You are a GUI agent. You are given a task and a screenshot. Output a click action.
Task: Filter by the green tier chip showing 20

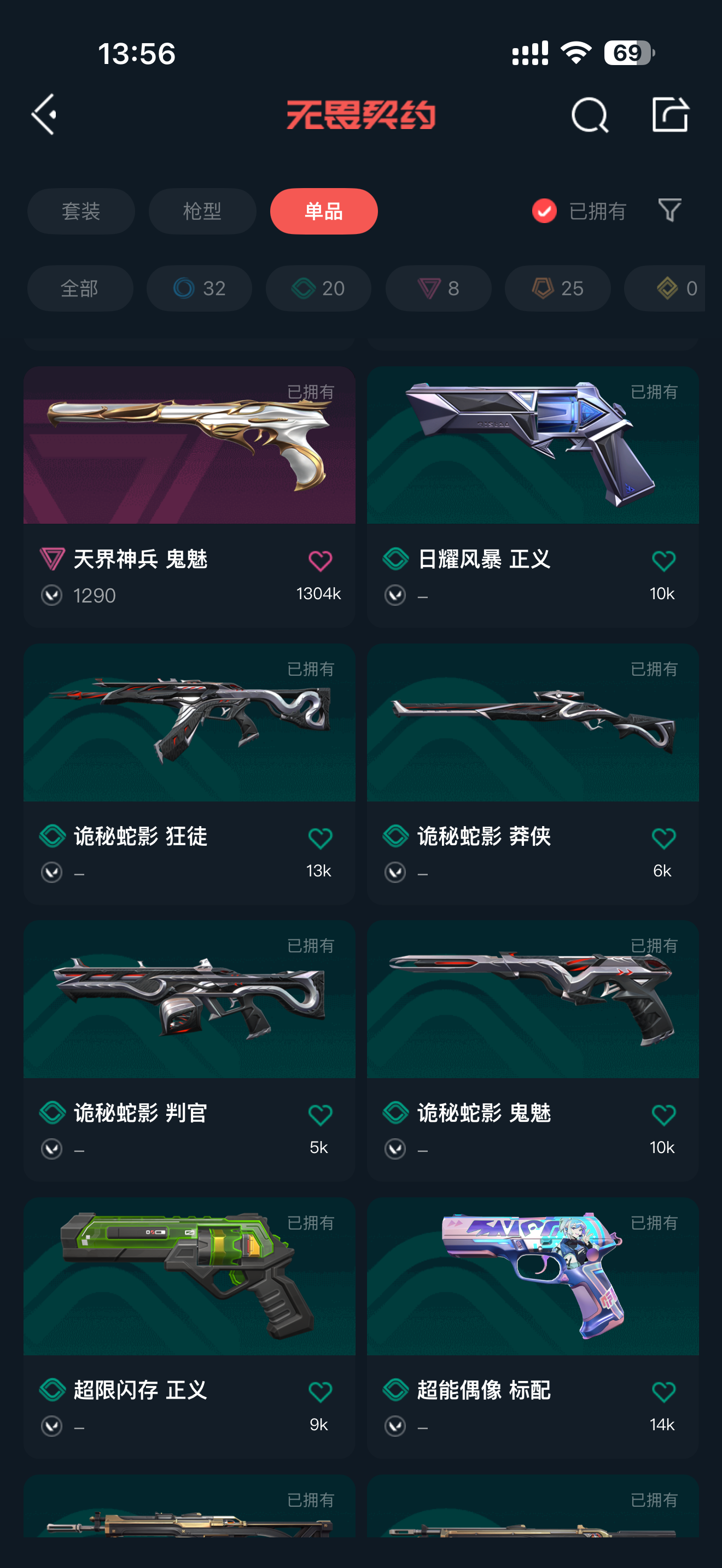318,289
